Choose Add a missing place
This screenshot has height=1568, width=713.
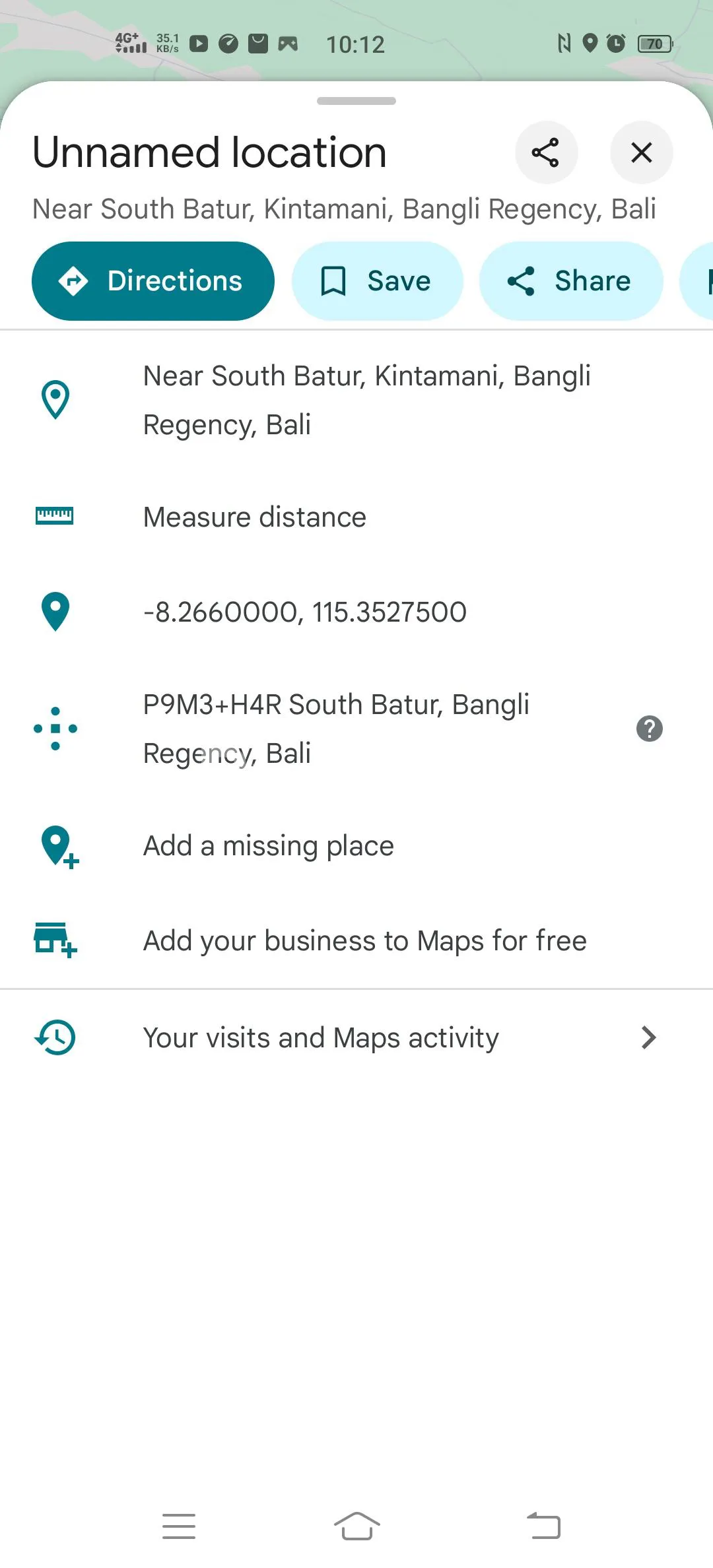click(x=269, y=846)
